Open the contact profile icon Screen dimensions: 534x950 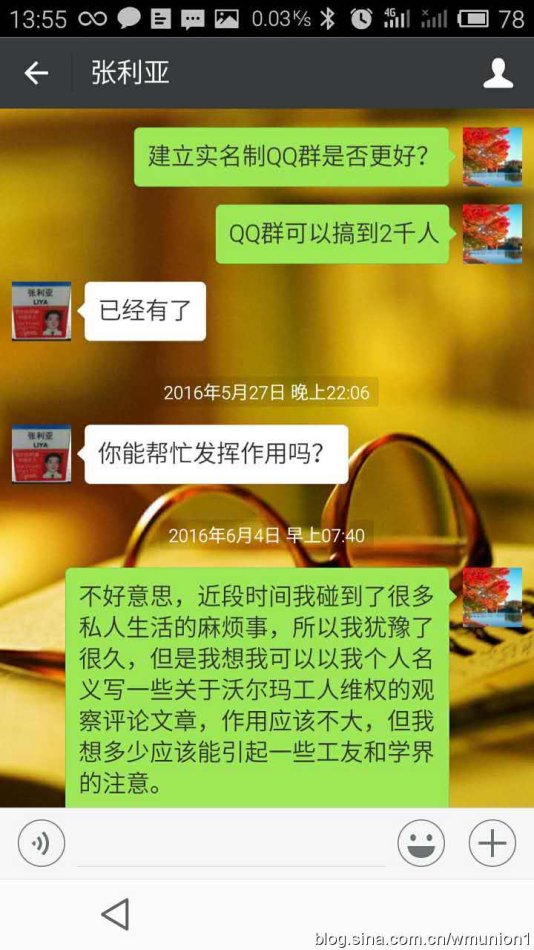(498, 73)
